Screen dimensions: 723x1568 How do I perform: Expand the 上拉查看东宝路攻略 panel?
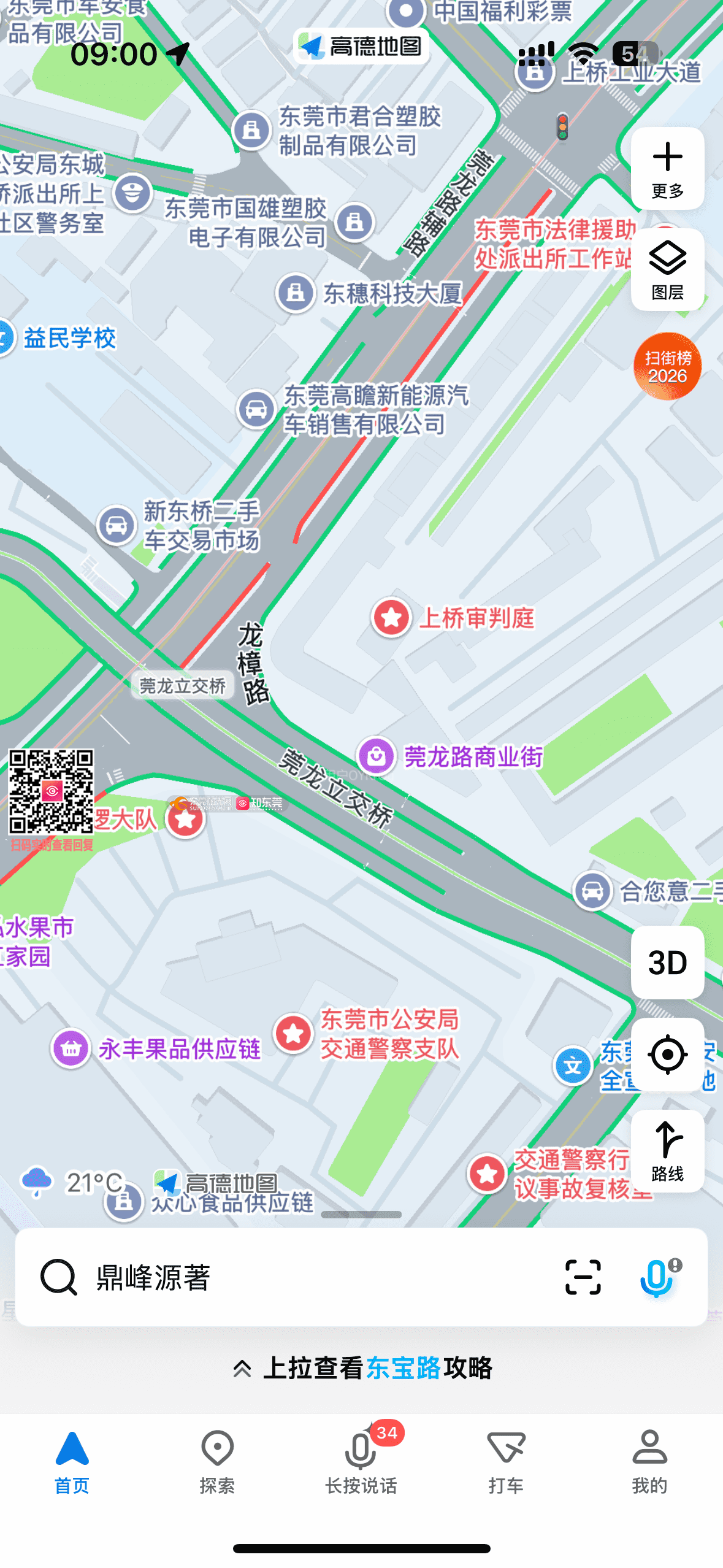coord(362,1368)
